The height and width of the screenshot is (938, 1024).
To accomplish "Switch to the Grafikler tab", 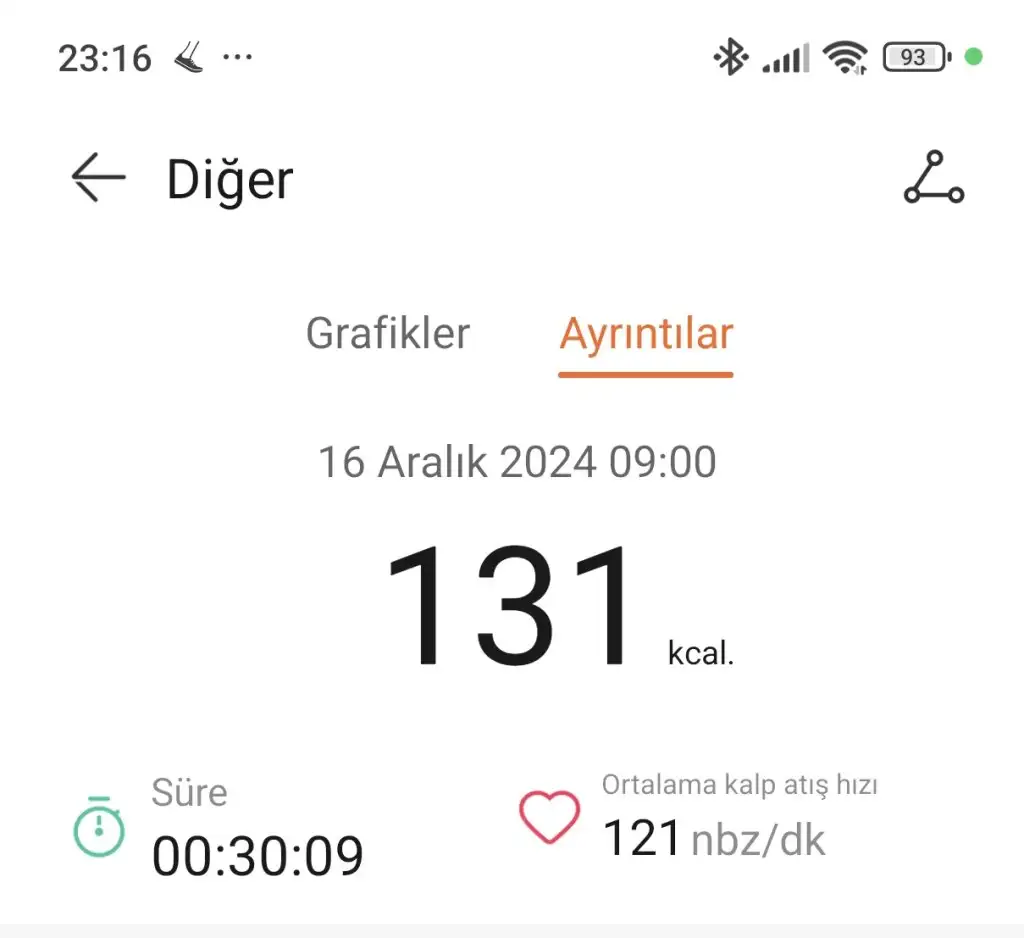I will (x=387, y=333).
